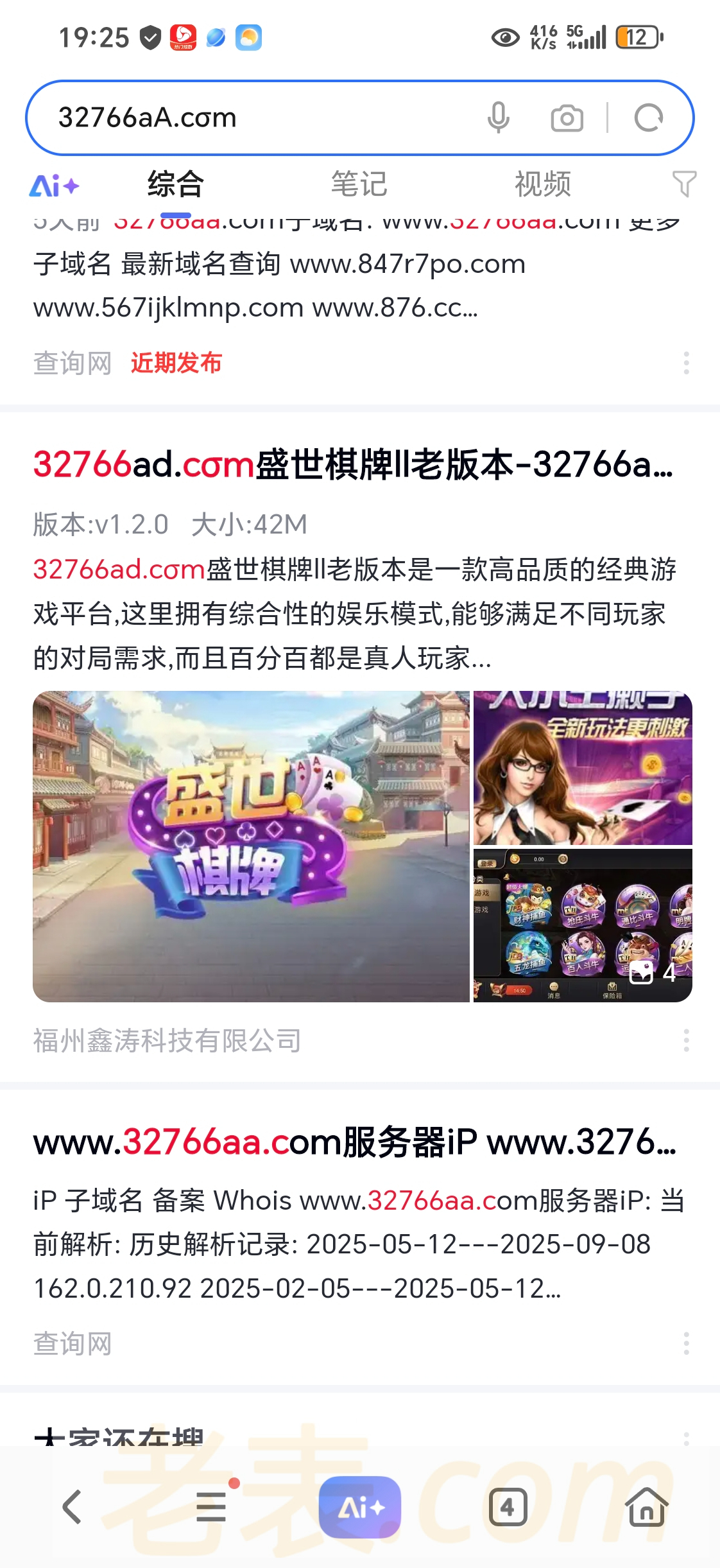Open more options next to 福州鑫涛科技有限公司
This screenshot has width=720, height=1568.
[x=686, y=1040]
